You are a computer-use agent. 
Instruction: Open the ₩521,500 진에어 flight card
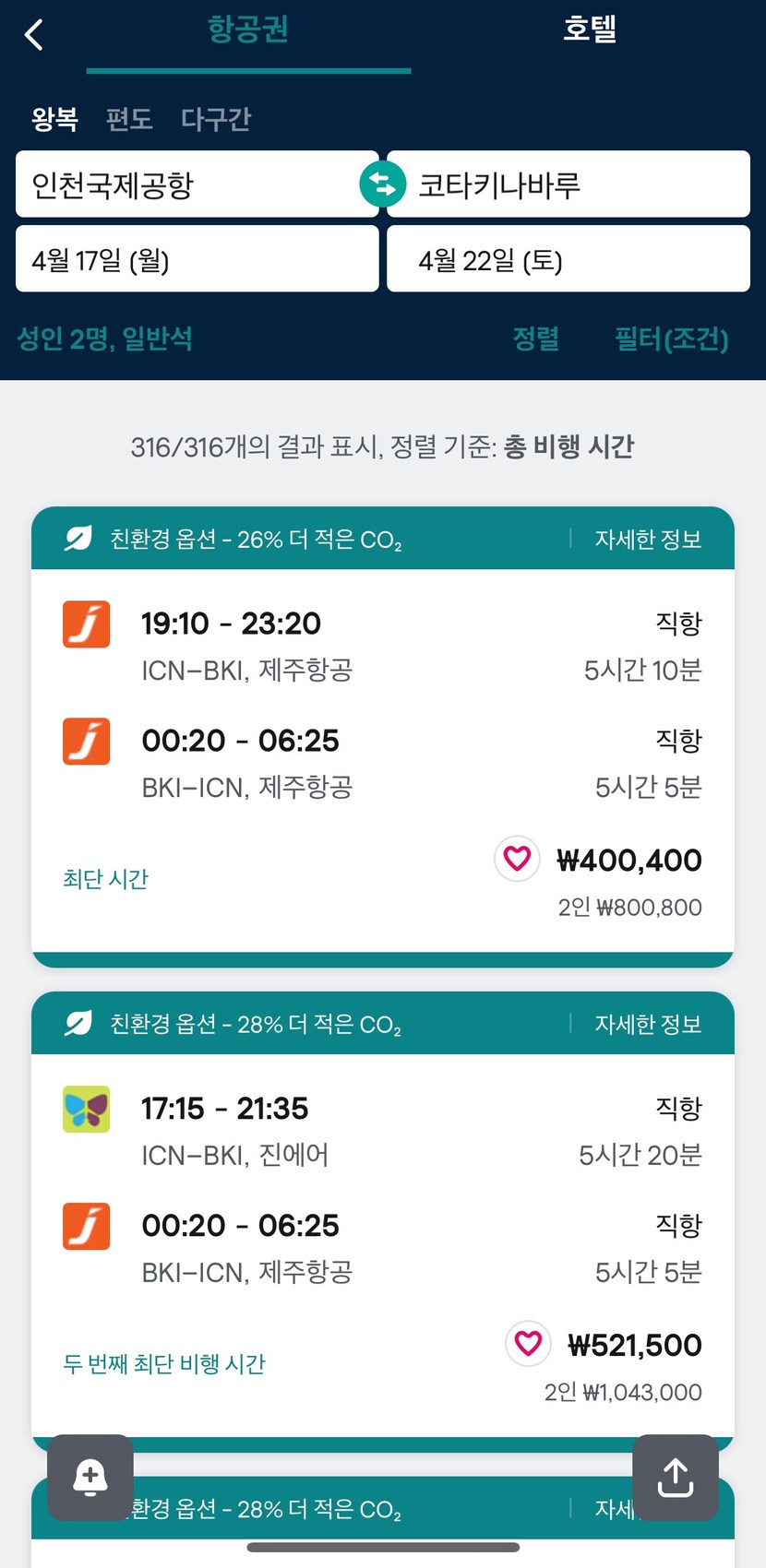click(383, 1245)
